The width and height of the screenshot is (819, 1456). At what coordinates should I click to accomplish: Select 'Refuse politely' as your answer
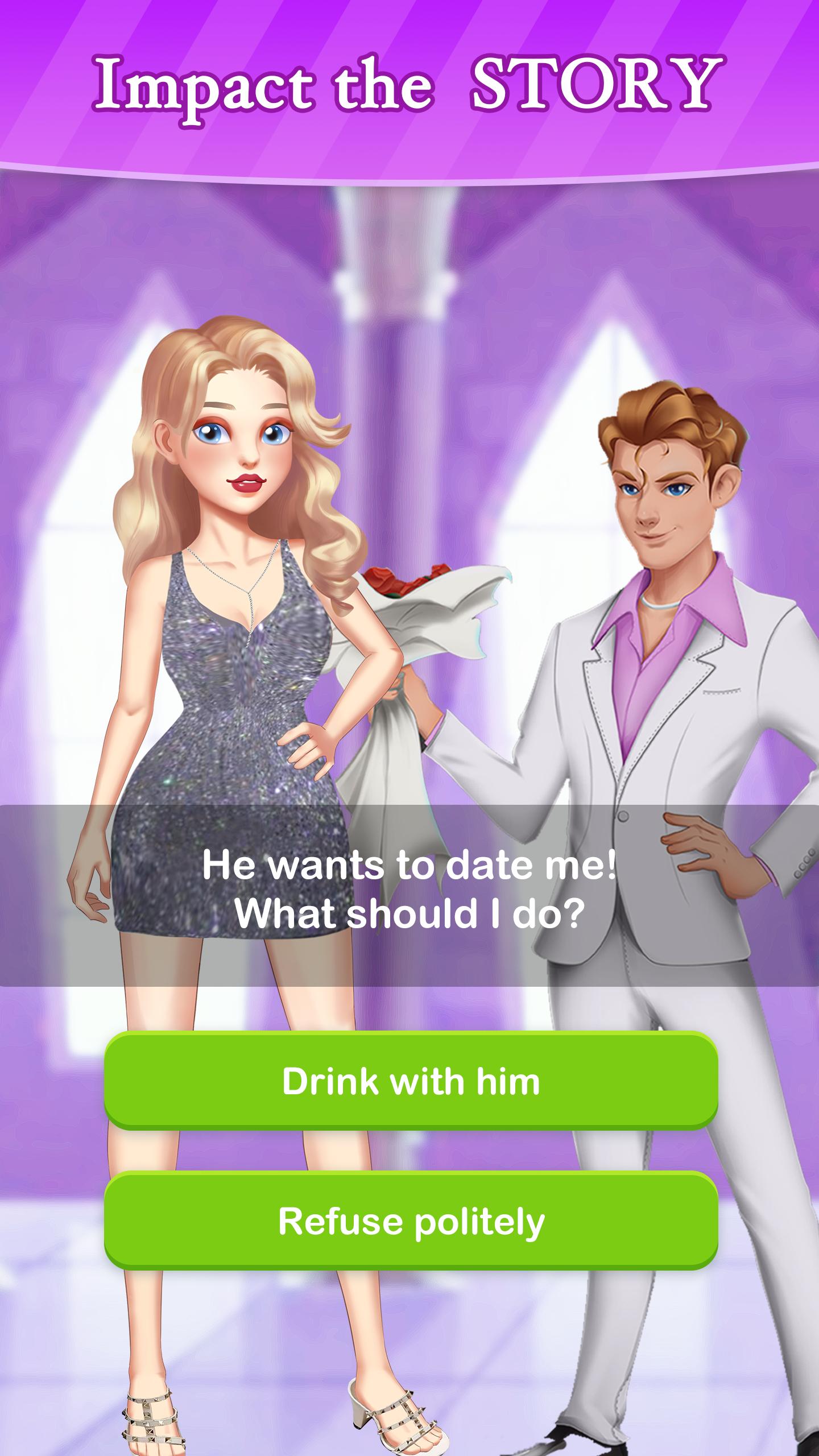pos(411,1221)
